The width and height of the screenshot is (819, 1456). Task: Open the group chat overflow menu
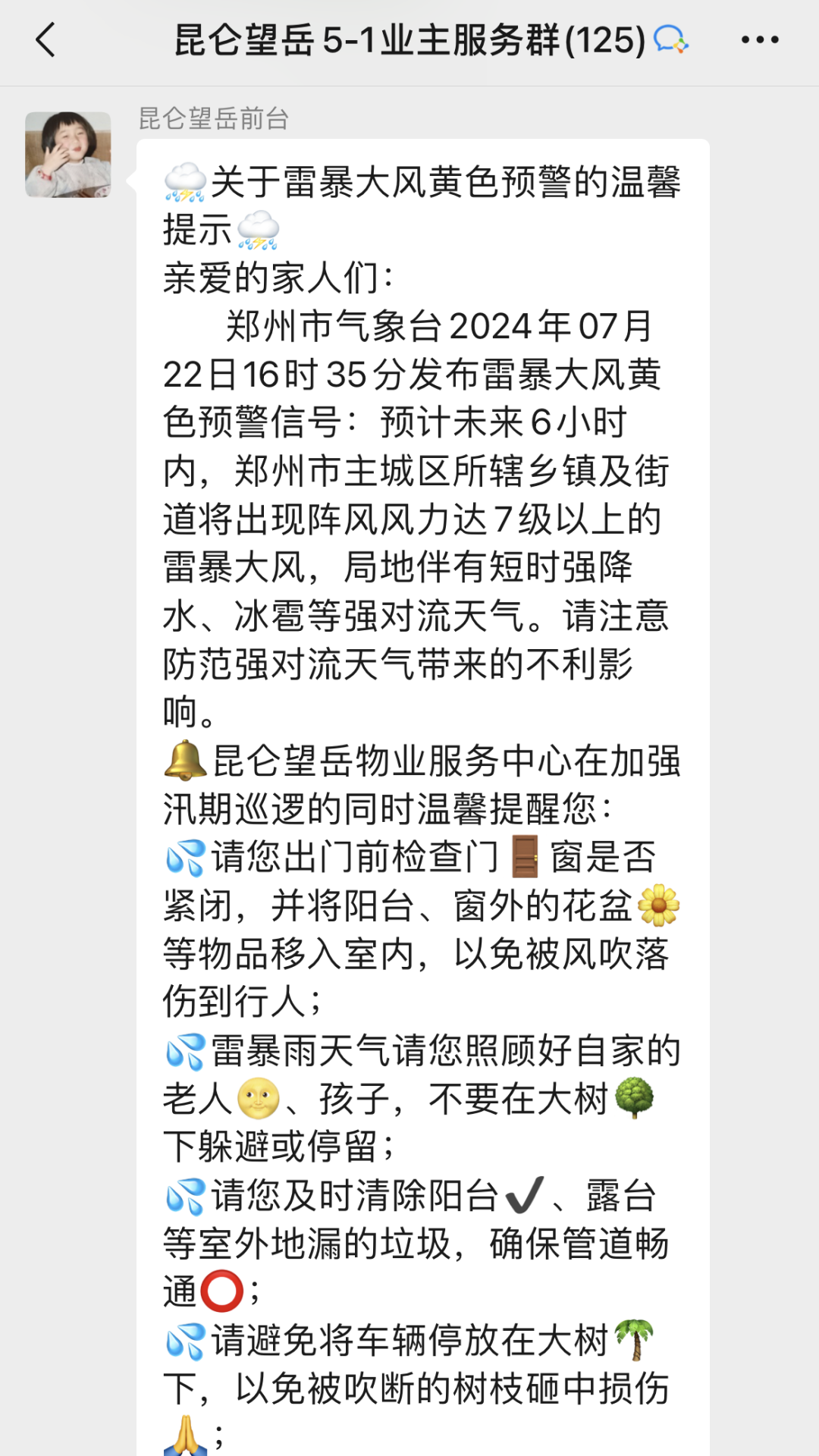coord(760,40)
